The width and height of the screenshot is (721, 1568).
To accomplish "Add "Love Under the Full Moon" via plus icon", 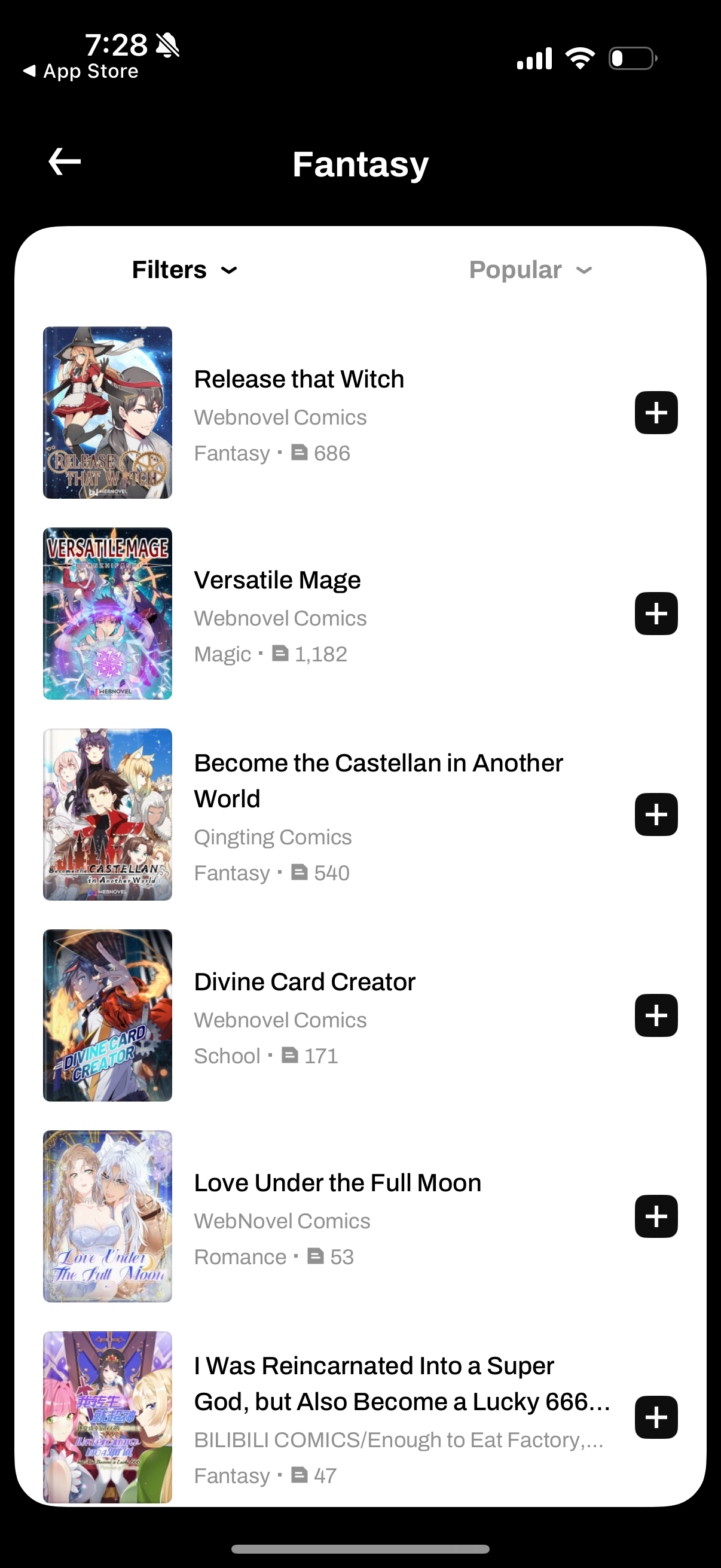I will point(655,1217).
